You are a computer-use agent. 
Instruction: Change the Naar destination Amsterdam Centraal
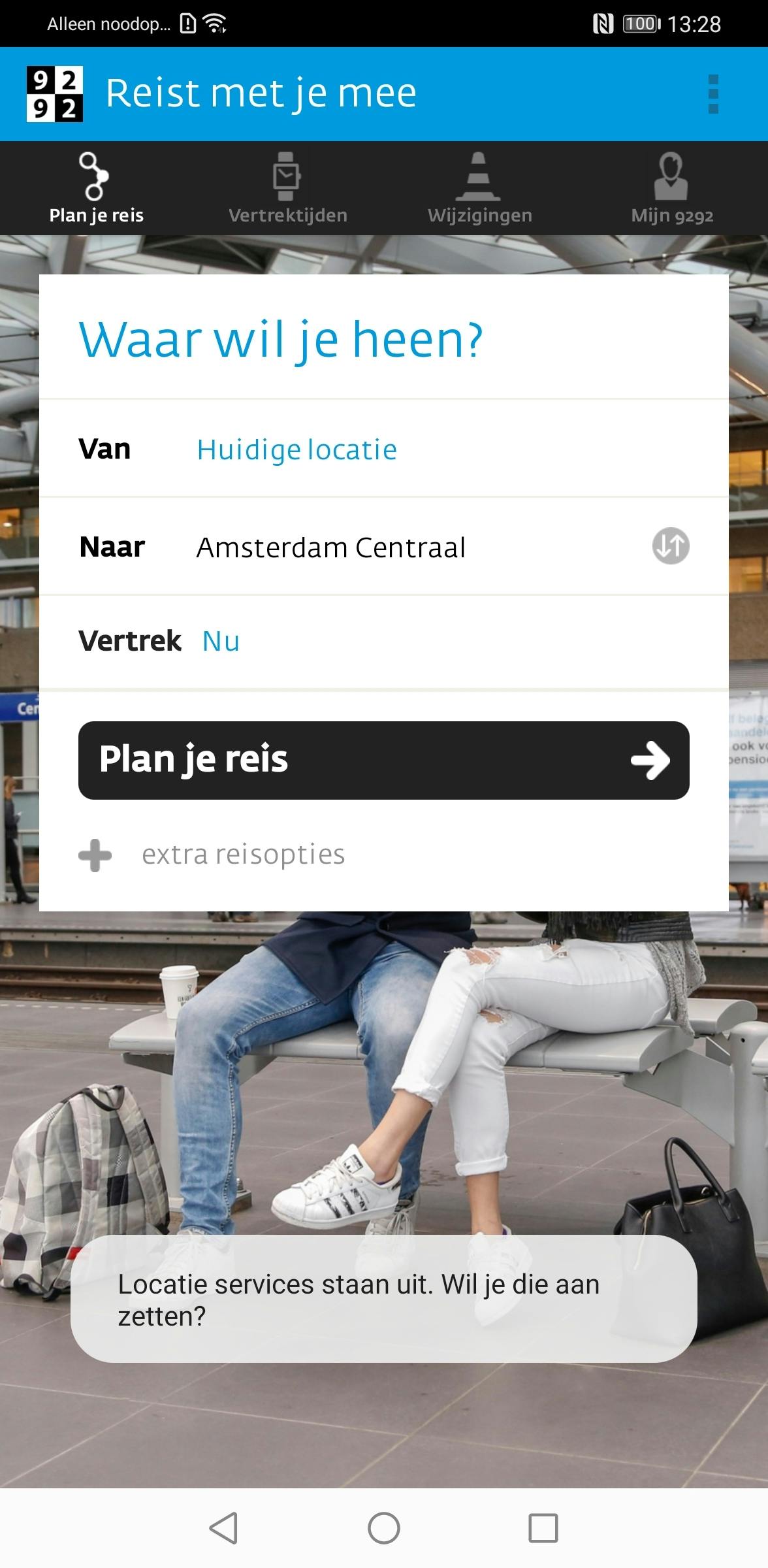(331, 547)
